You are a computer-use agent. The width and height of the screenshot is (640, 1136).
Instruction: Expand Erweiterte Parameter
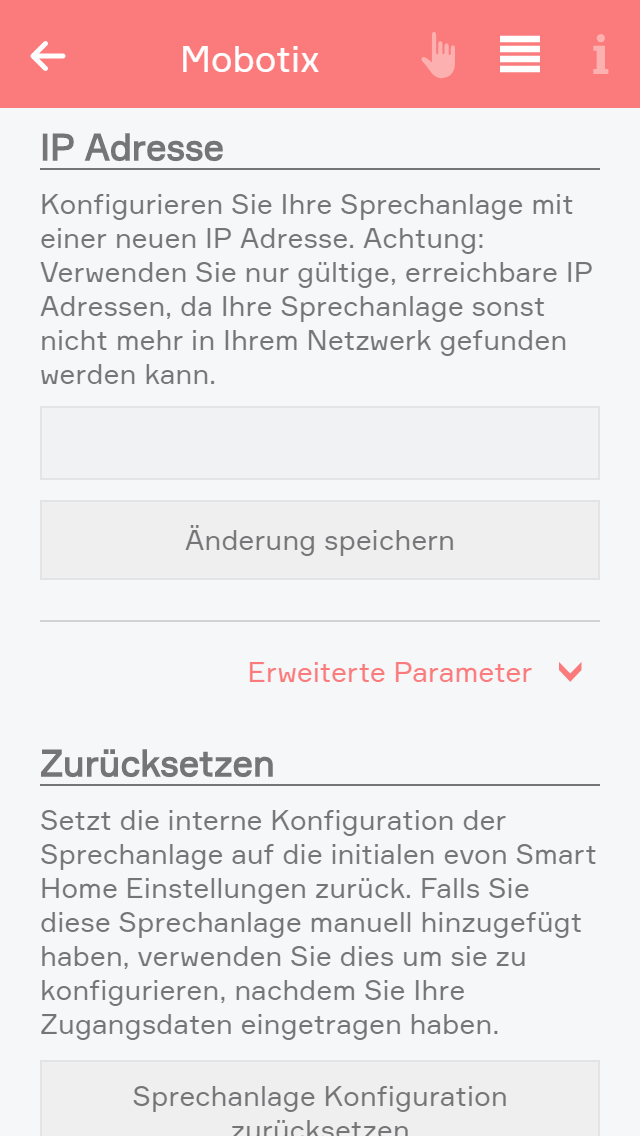pyautogui.click(x=414, y=672)
